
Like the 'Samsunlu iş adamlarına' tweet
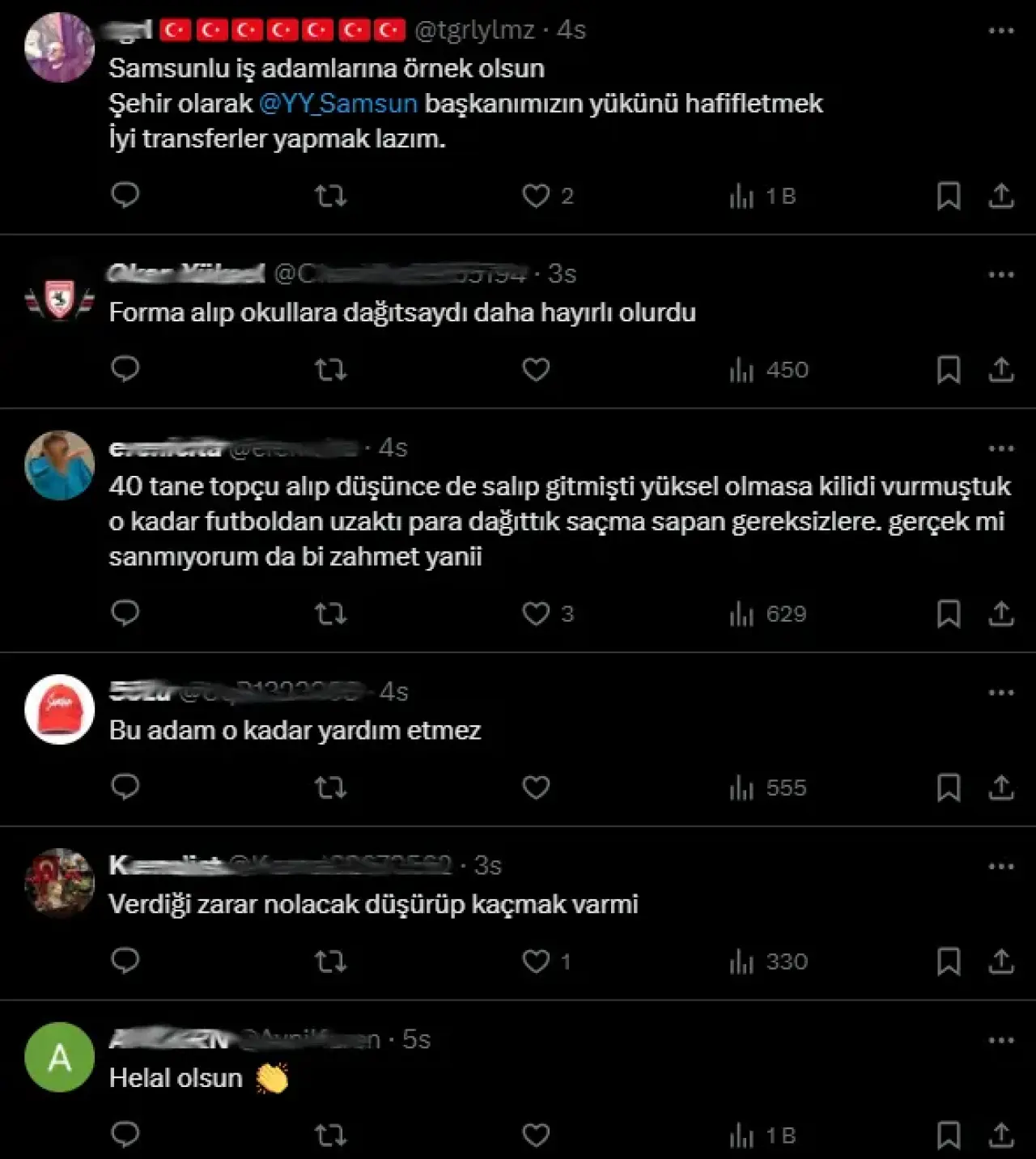tap(536, 196)
